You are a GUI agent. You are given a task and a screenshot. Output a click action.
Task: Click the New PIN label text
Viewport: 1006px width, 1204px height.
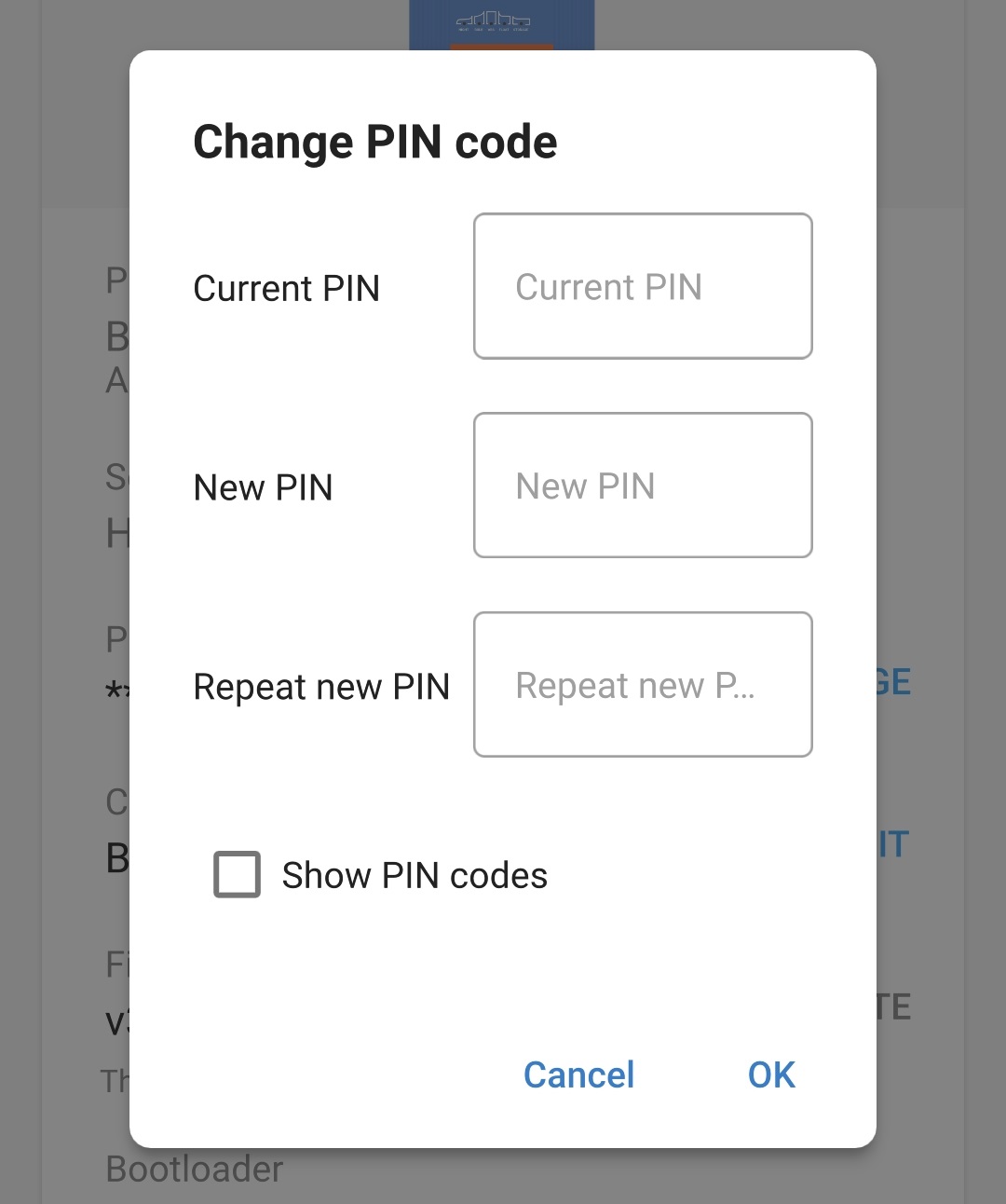tap(264, 486)
